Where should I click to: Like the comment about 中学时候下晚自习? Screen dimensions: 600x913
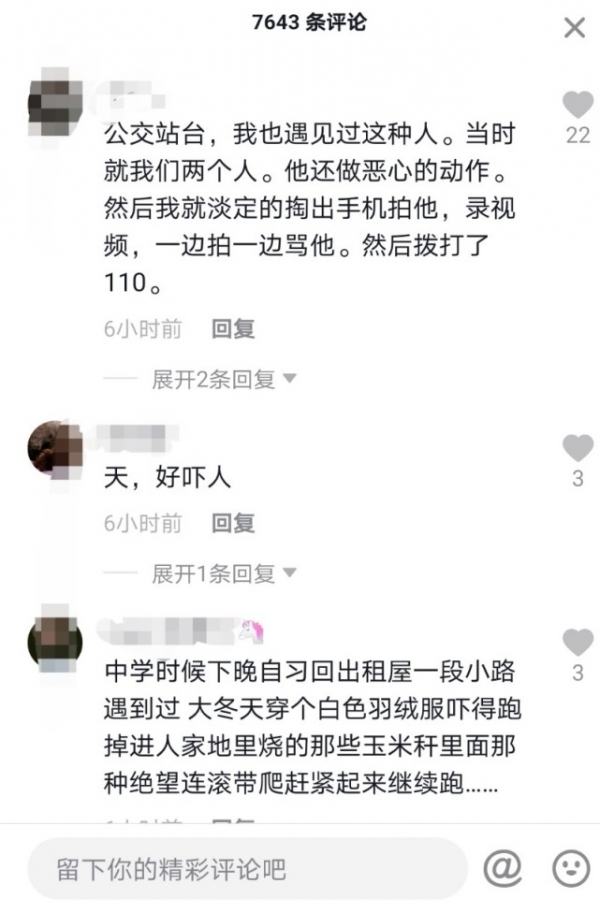tap(577, 643)
